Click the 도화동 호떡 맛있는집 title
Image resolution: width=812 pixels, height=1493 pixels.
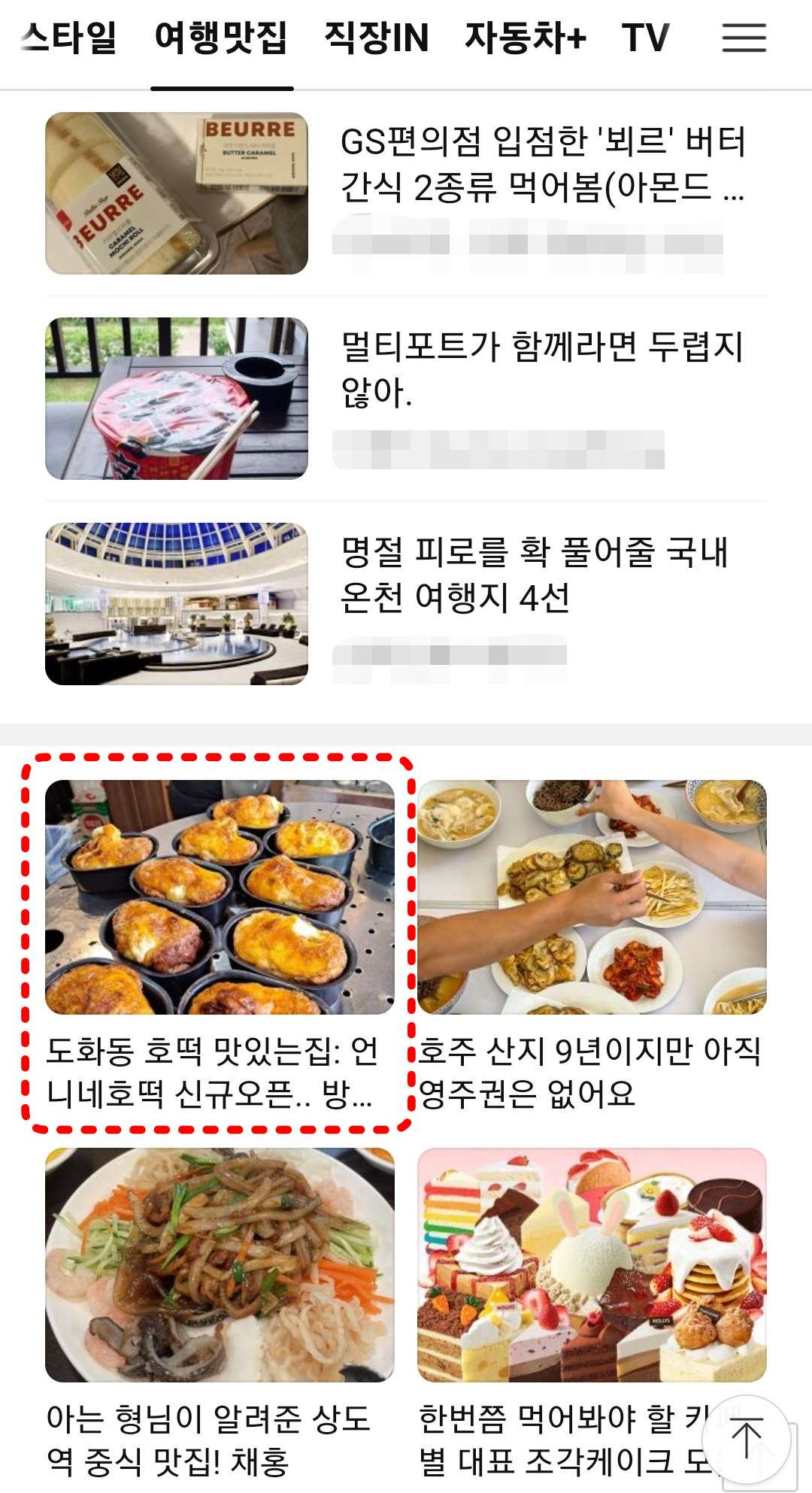(x=218, y=1072)
